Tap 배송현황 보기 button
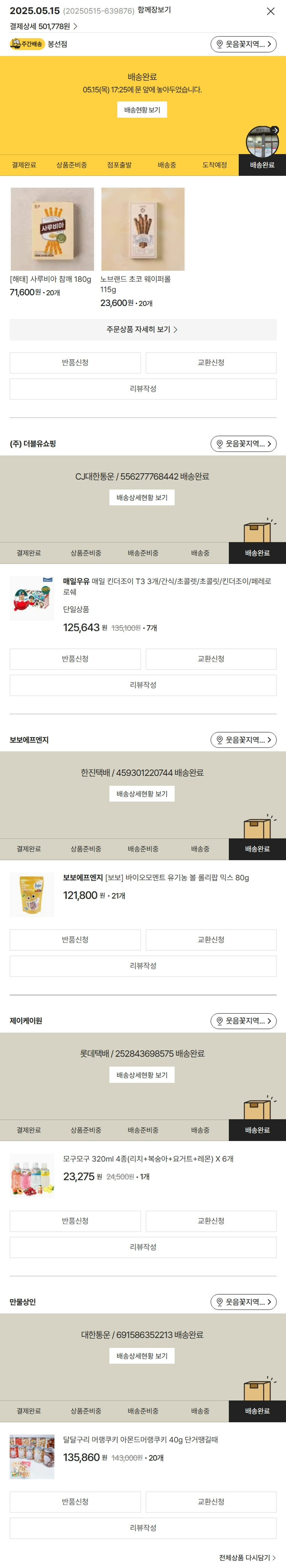 click(142, 109)
